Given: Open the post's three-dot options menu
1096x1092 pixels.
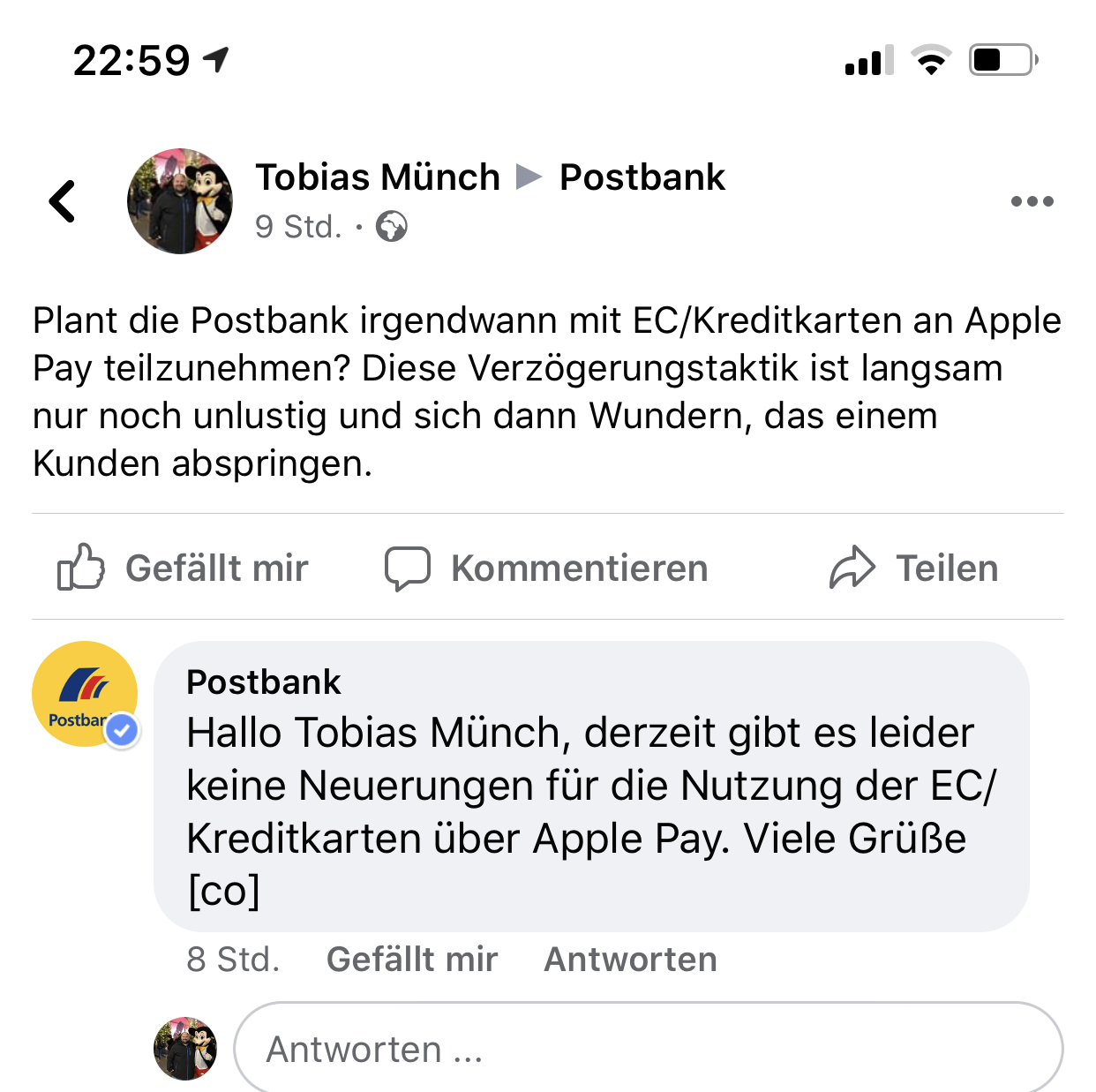Looking at the screenshot, I should [1032, 201].
